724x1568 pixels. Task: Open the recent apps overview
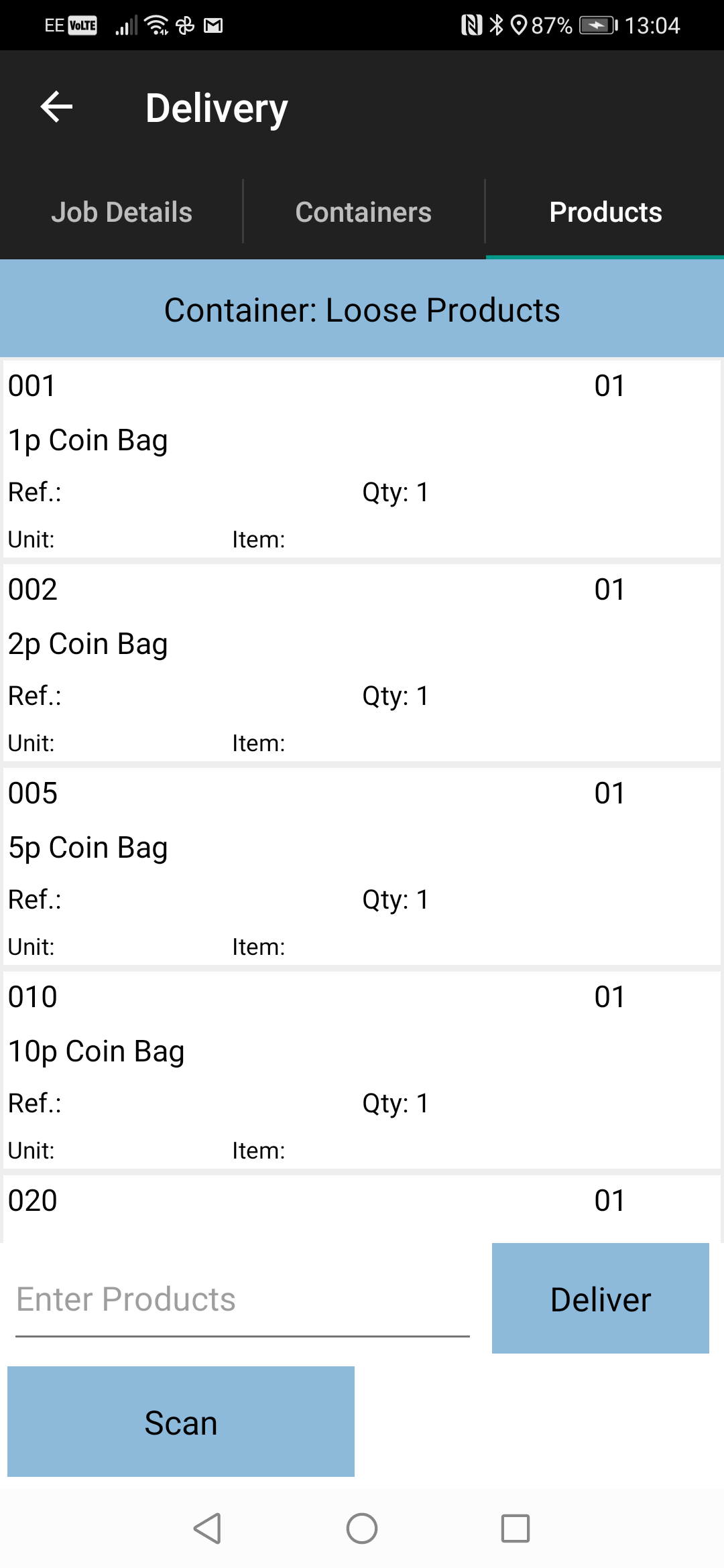point(516,1529)
